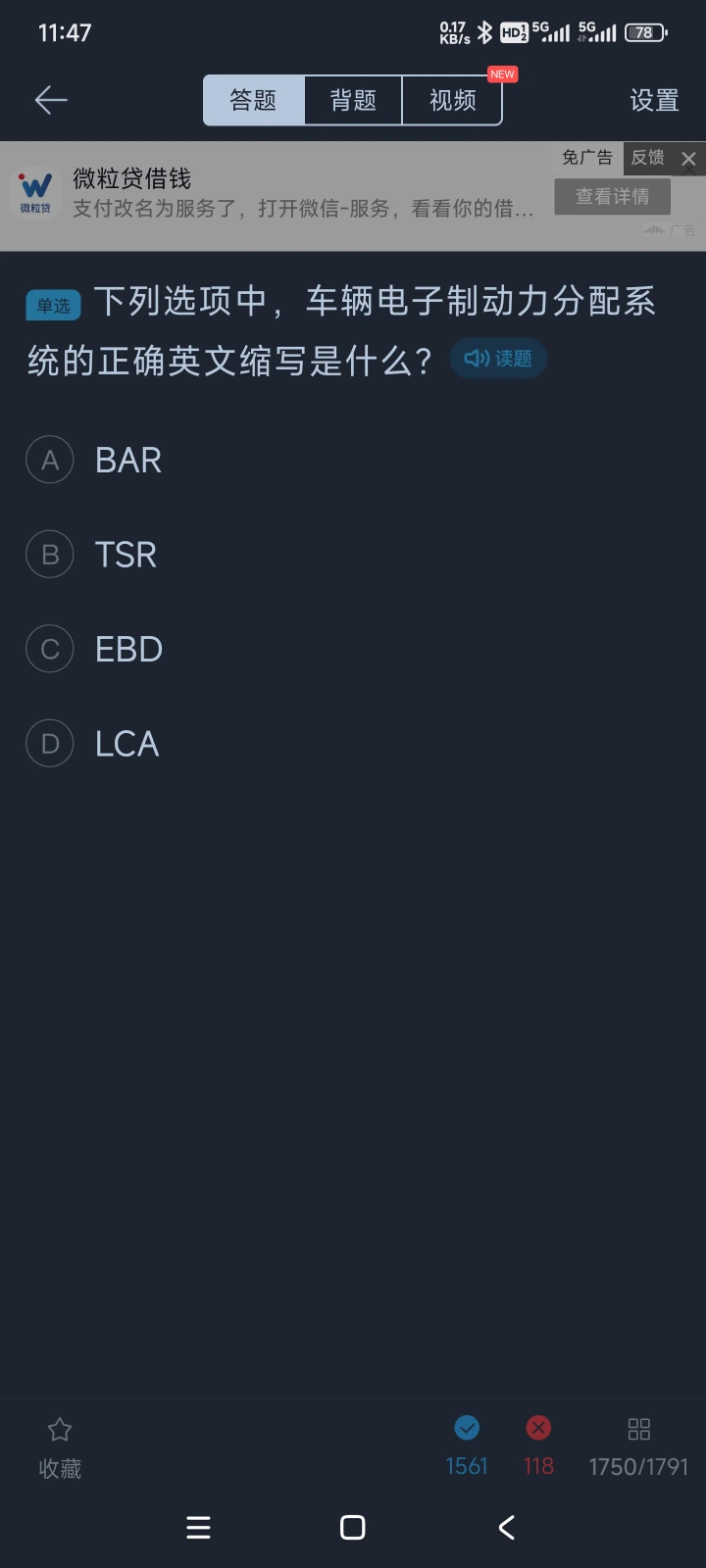Screen dimensions: 706x1568
Task: Tap 免广告 to remove ads
Action: (x=587, y=158)
